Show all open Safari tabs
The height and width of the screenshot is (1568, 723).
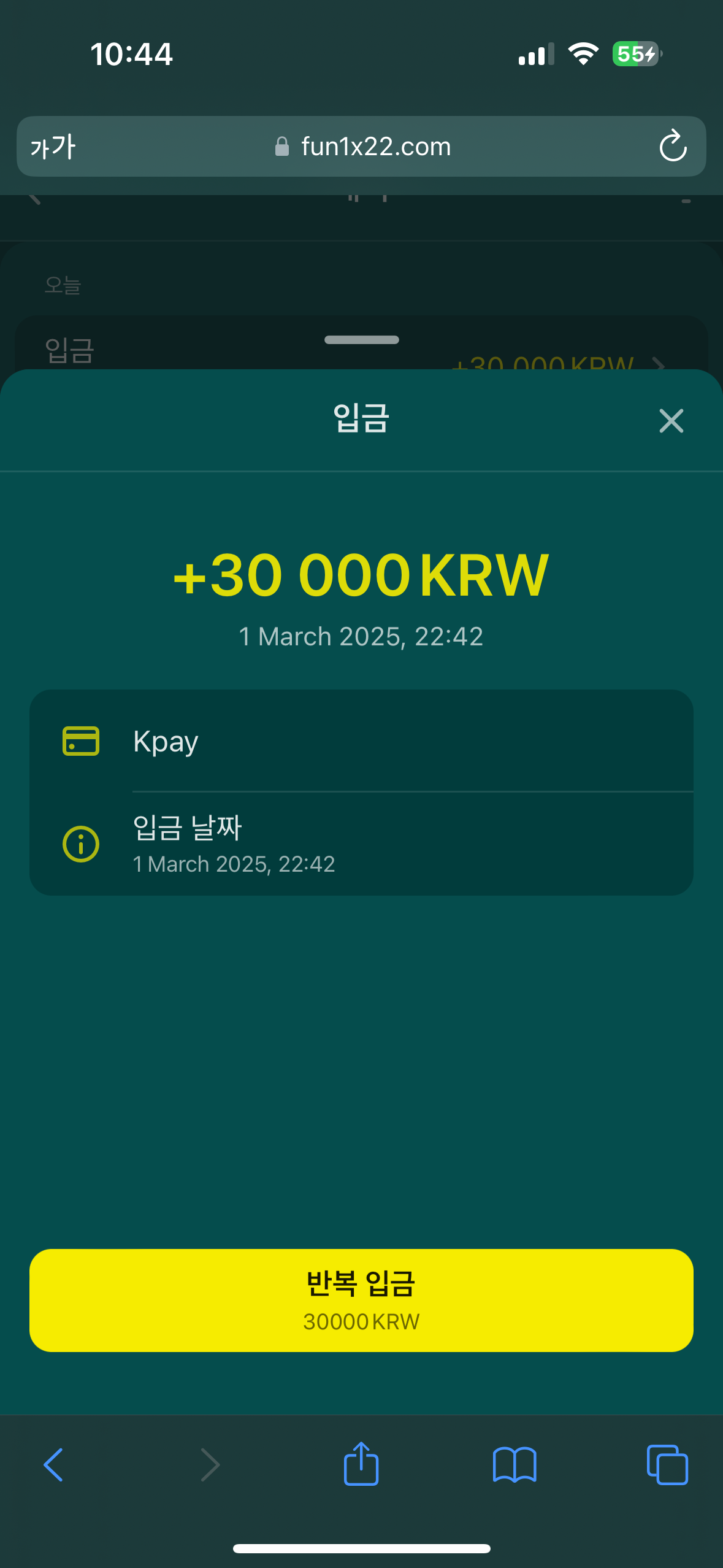click(667, 1464)
